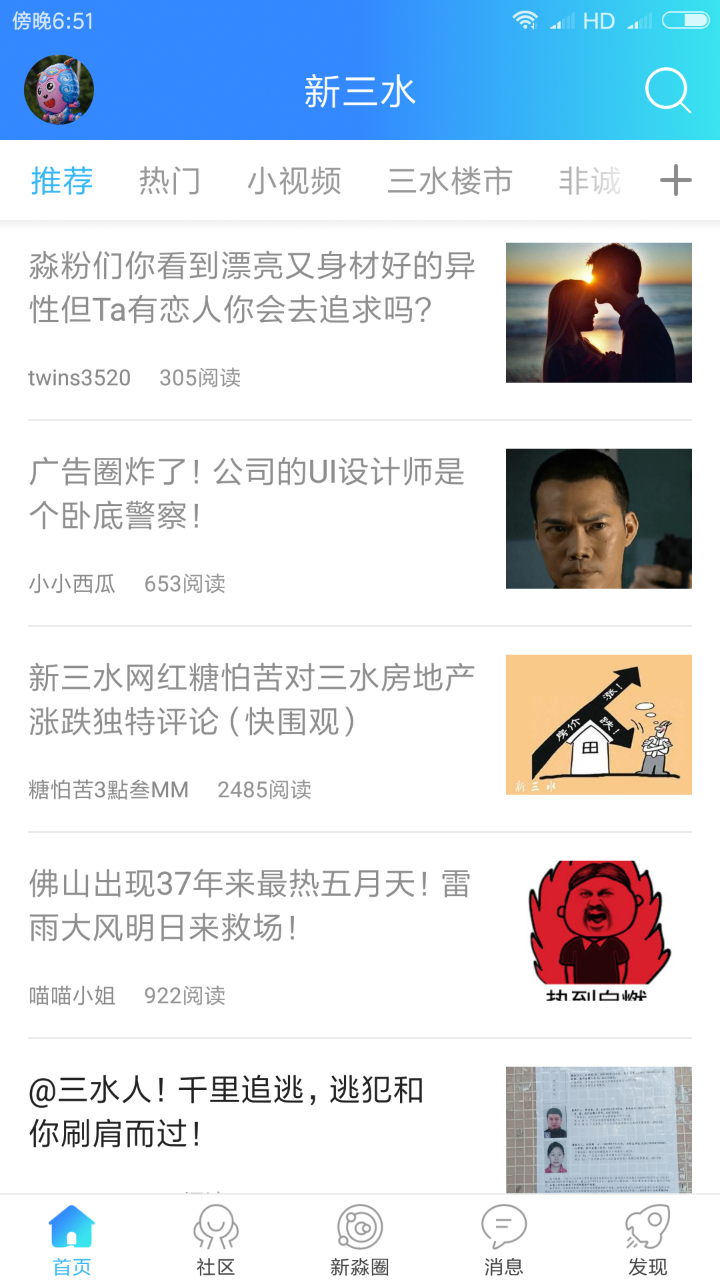Viewport: 720px width, 1280px height.
Task: Return to the 首页 tab
Action: tap(72, 1240)
